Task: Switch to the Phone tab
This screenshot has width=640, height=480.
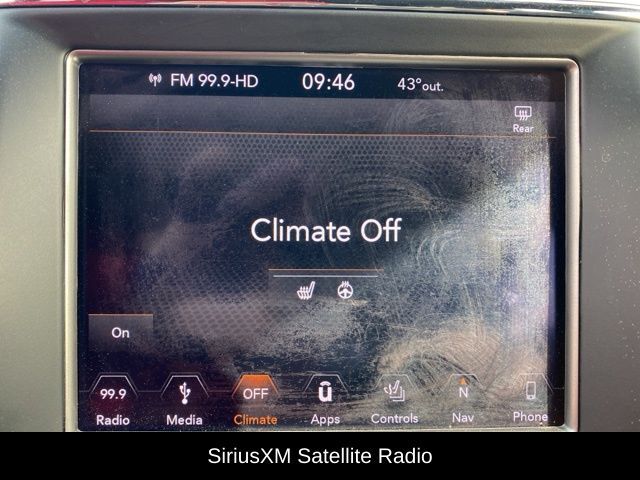Action: click(x=530, y=402)
